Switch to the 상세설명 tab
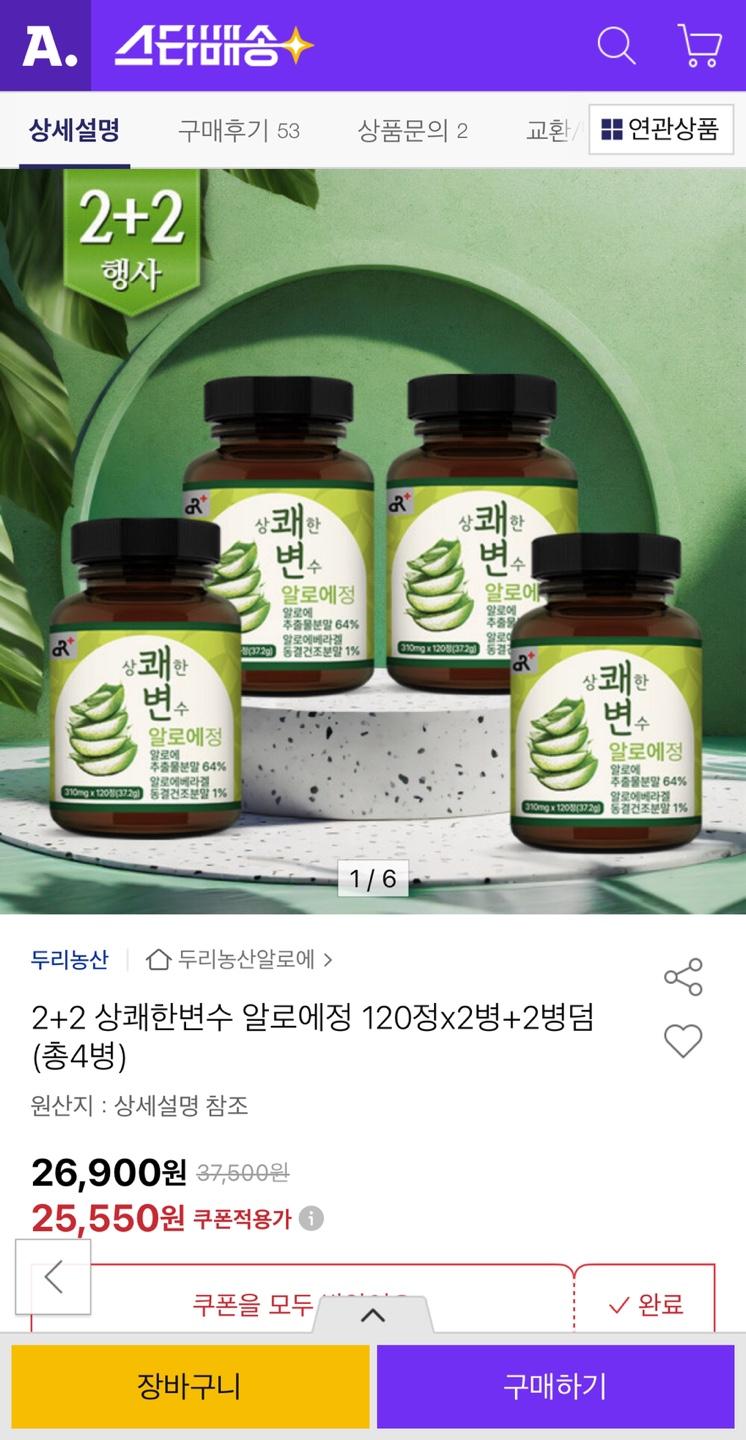The width and height of the screenshot is (746, 1440). tap(74, 130)
